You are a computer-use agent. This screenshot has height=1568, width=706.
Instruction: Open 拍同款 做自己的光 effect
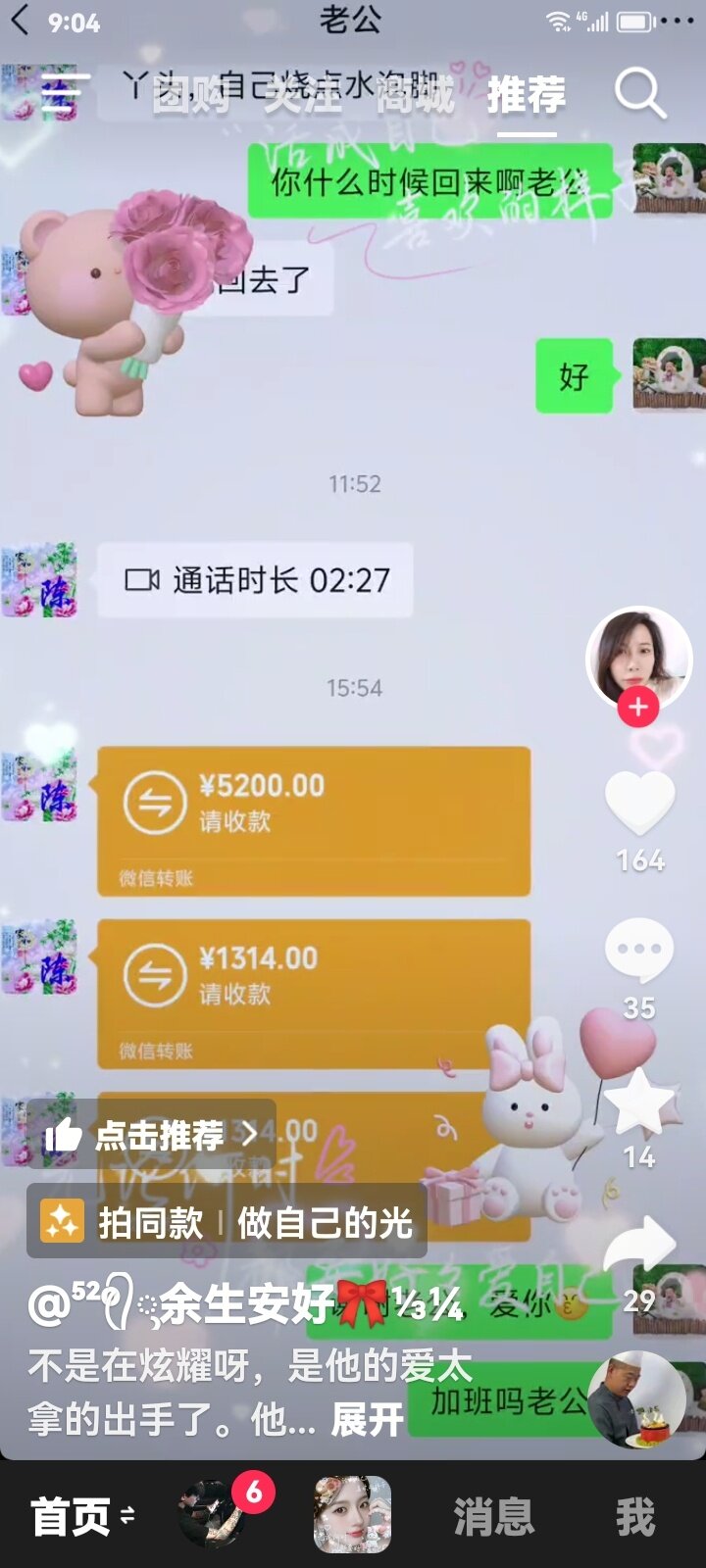tap(227, 1222)
